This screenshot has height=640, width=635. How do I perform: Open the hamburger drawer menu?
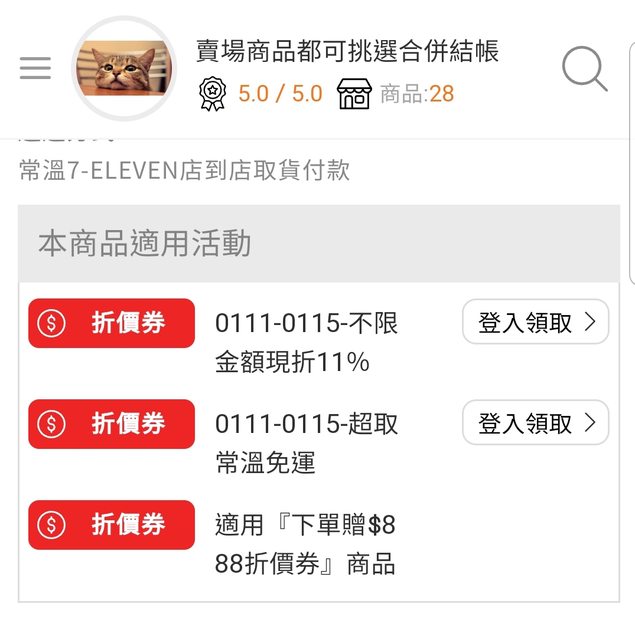[35, 68]
